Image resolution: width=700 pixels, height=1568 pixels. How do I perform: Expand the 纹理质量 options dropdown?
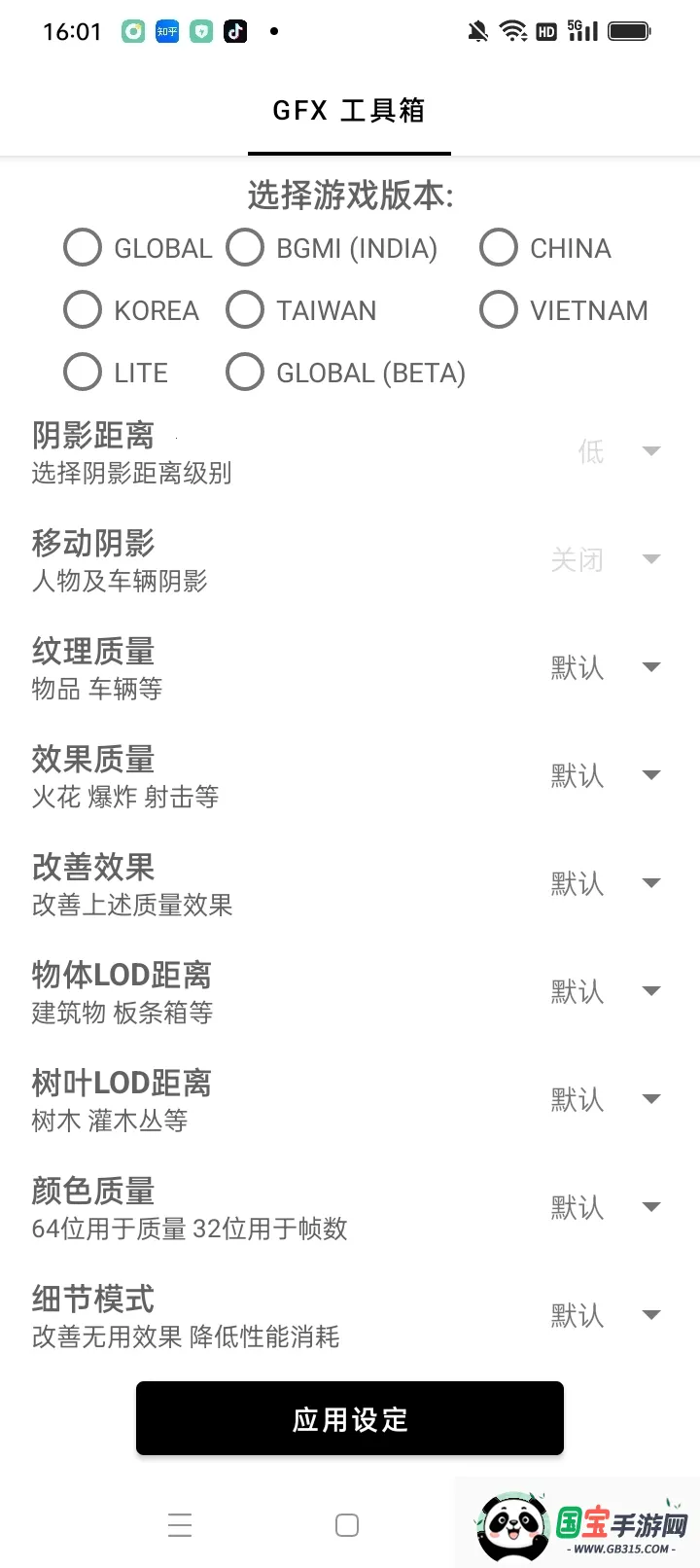pyautogui.click(x=649, y=667)
